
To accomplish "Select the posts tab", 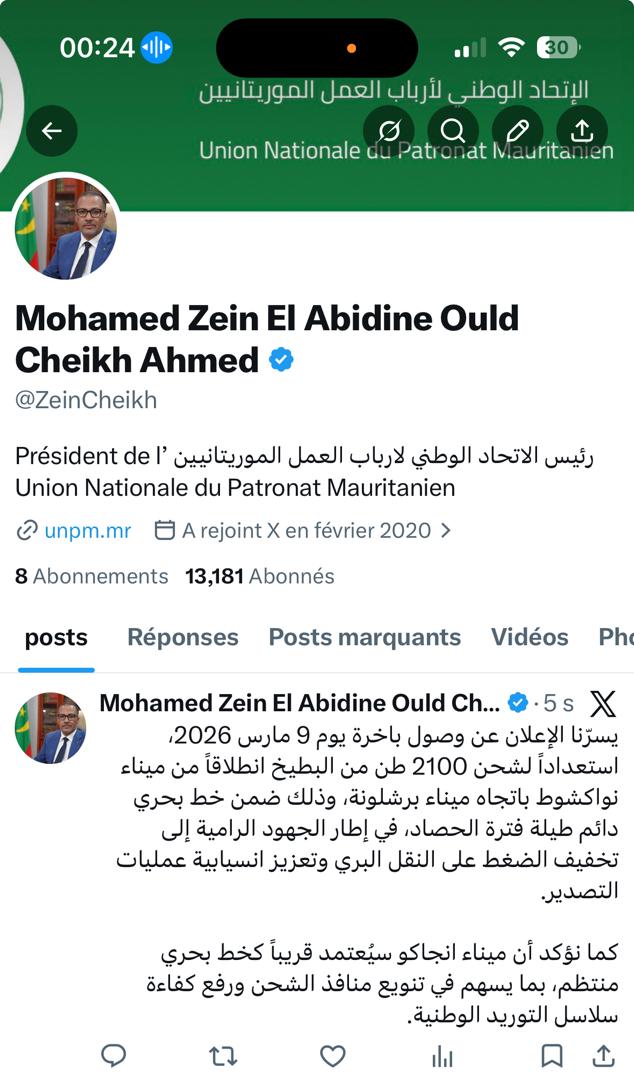I will click(x=56, y=637).
